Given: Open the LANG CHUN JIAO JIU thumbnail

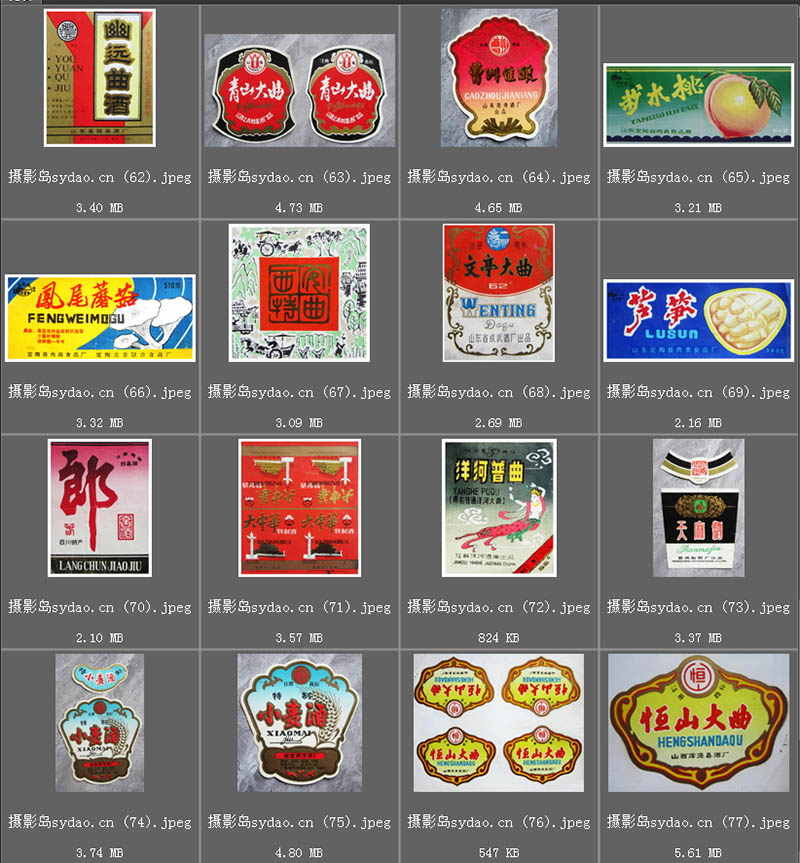Looking at the screenshot, I should tap(99, 508).
